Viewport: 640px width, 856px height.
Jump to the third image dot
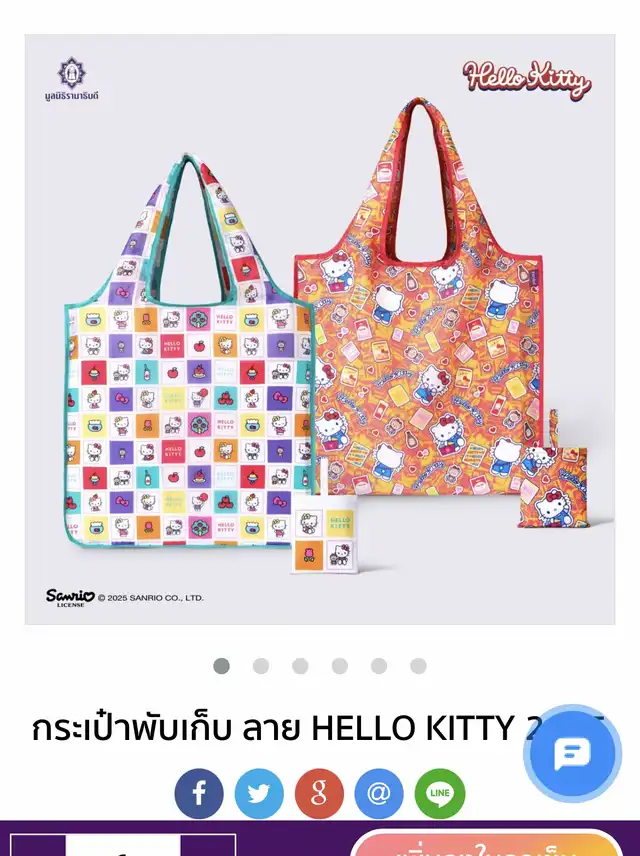[x=300, y=666]
